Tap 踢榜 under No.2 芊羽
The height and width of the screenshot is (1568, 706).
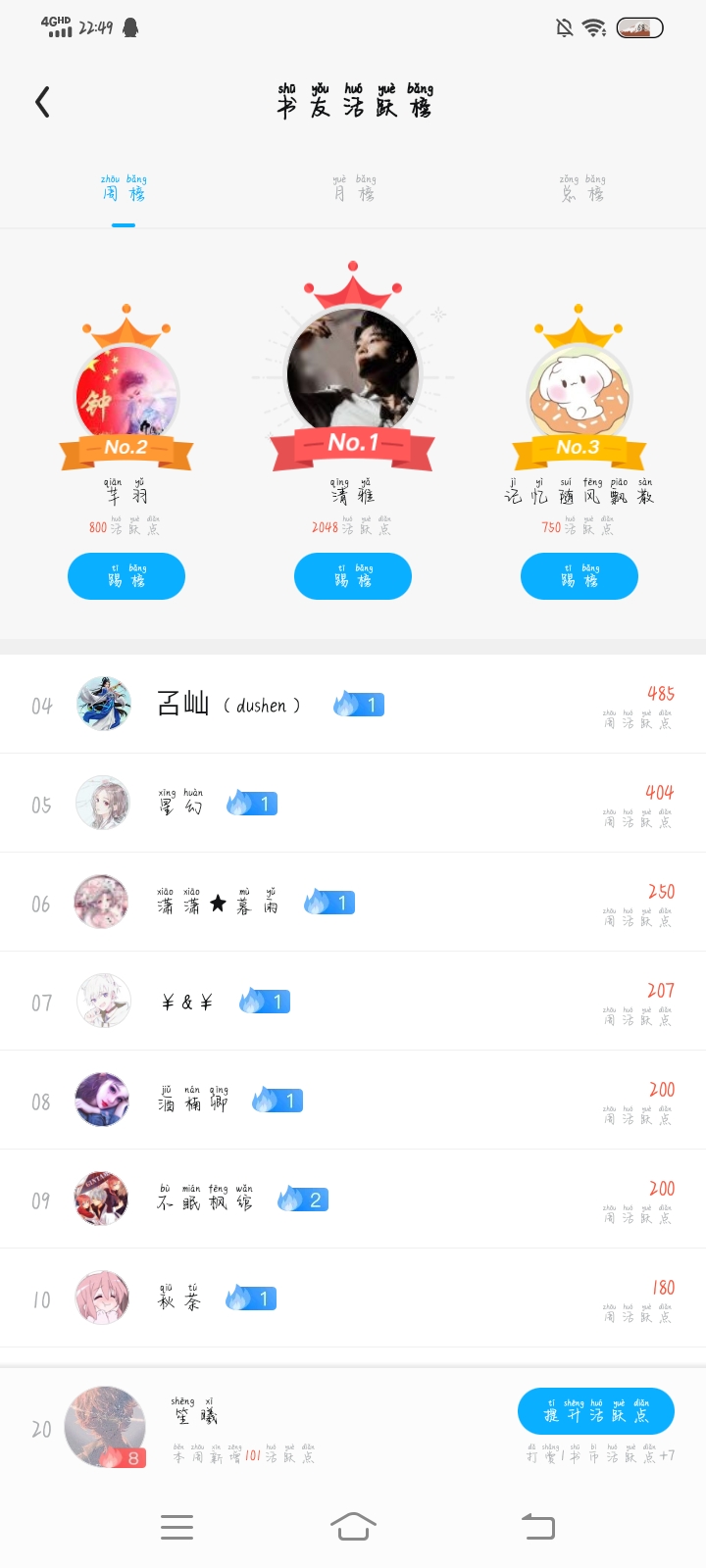[x=126, y=576]
